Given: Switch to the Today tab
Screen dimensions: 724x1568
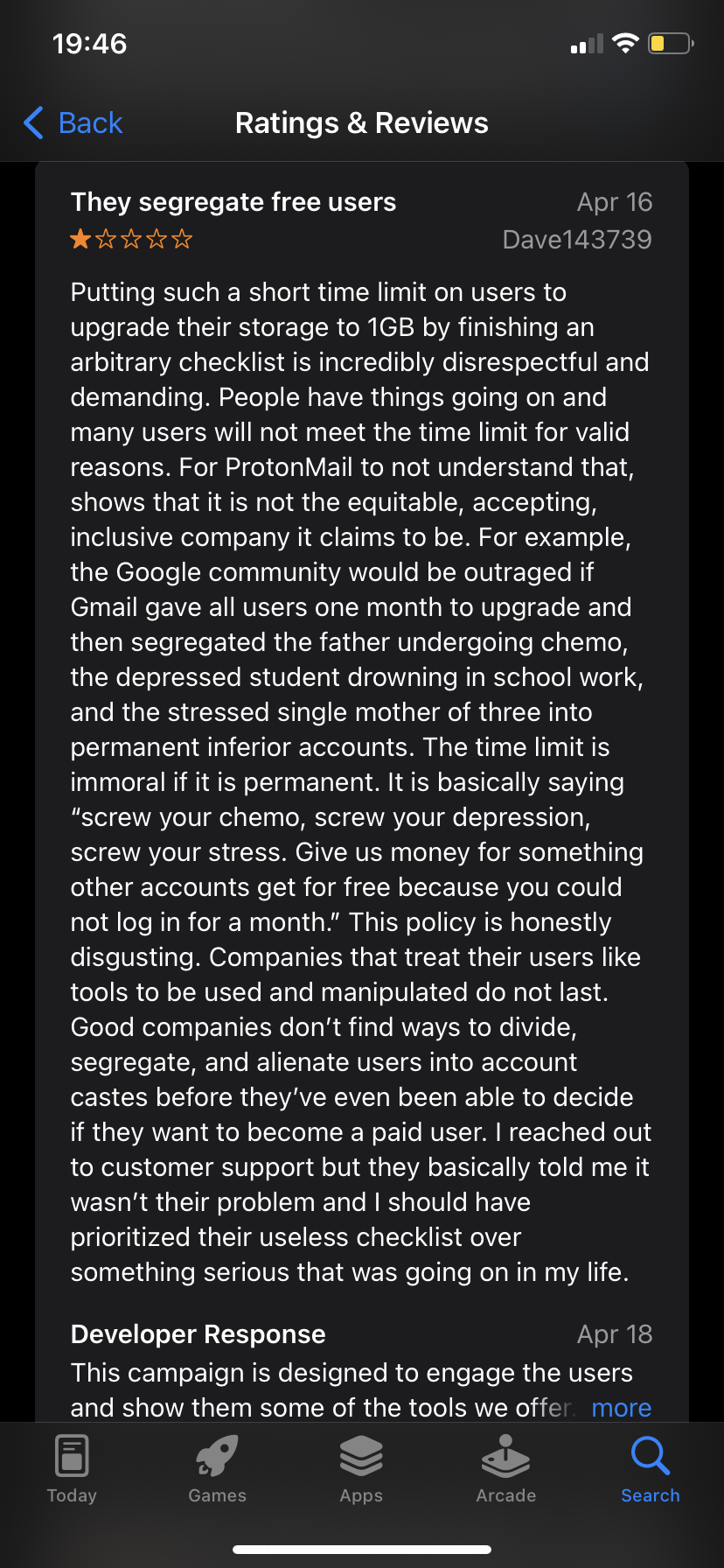Looking at the screenshot, I should 72,1470.
